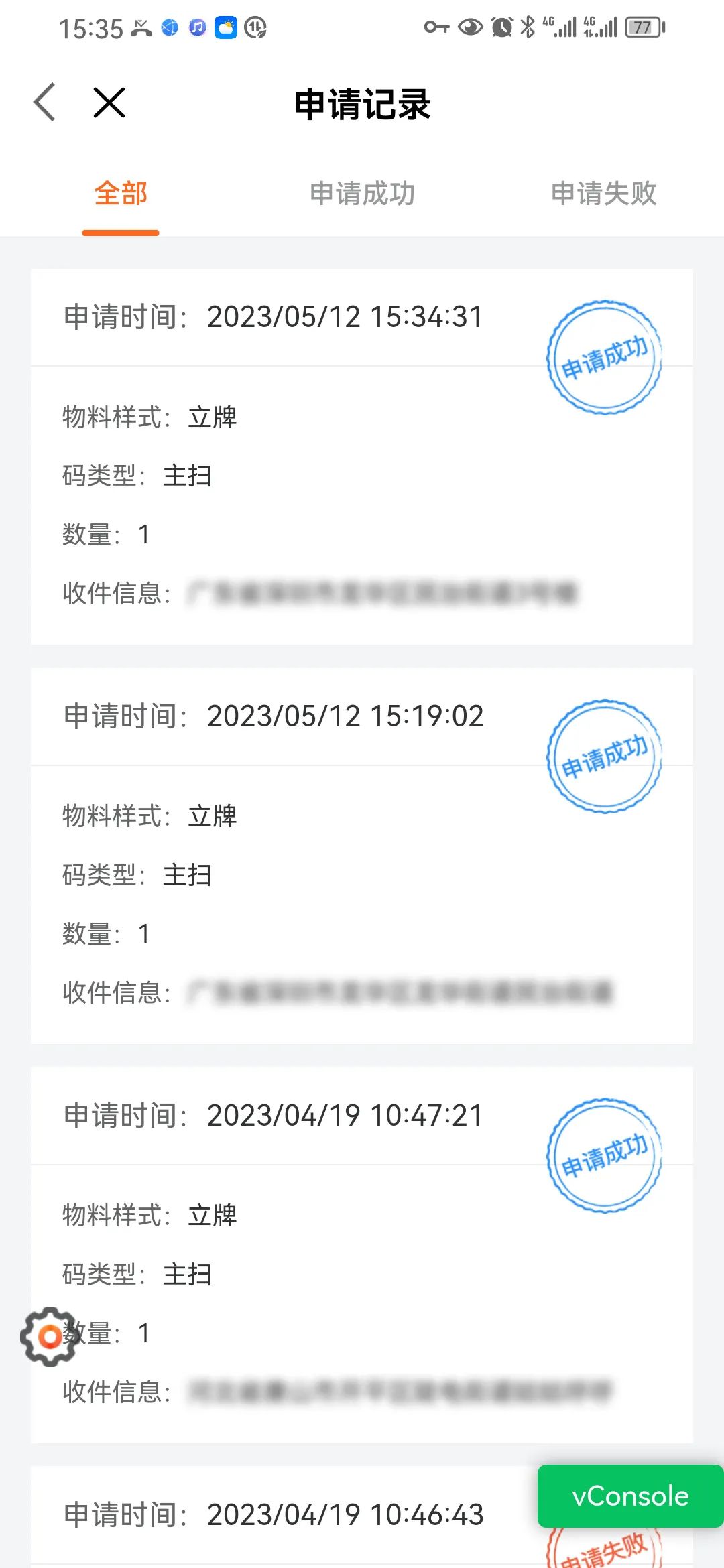Tap the back arrow in the title bar
The image size is (724, 1568).
[43, 103]
